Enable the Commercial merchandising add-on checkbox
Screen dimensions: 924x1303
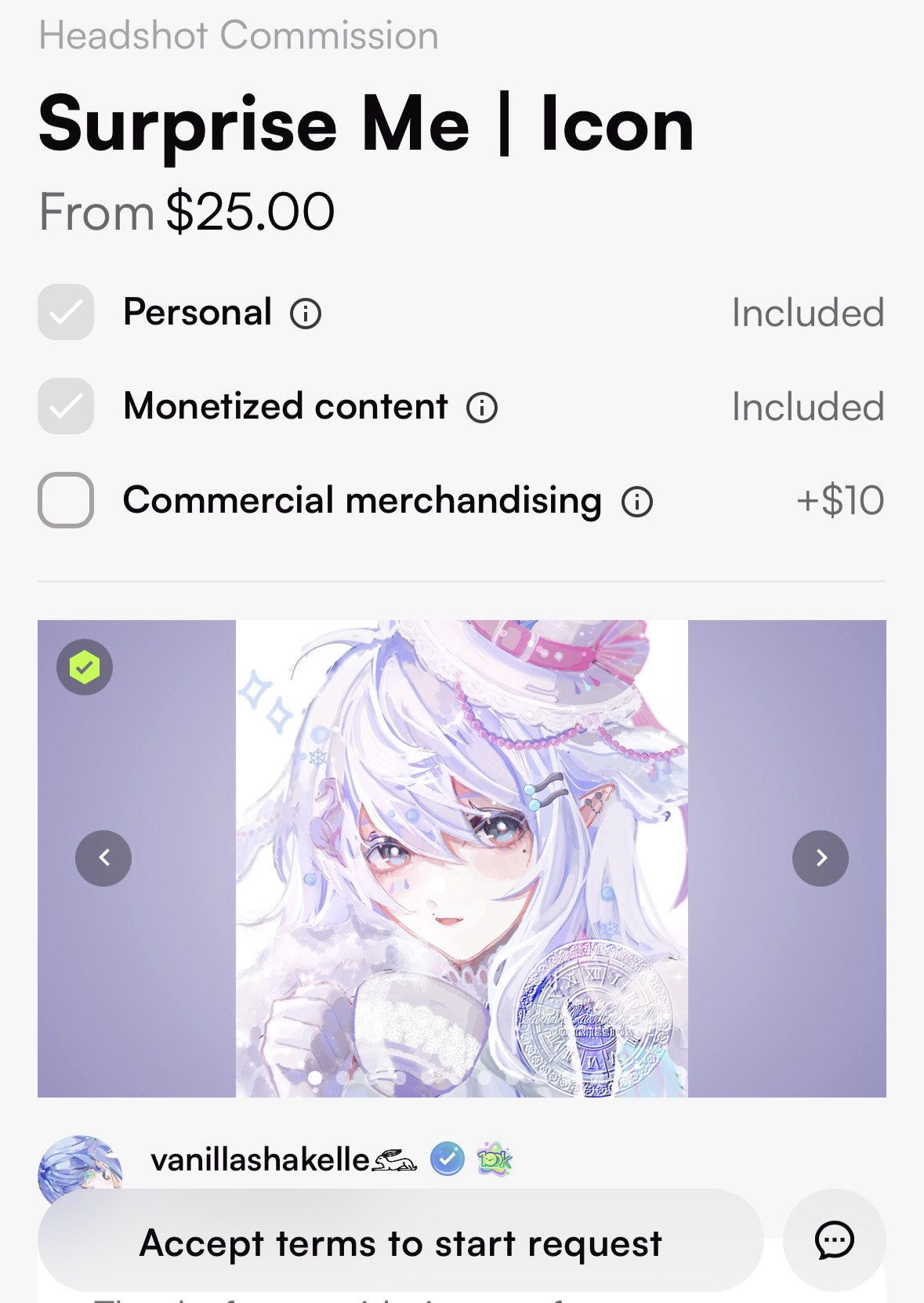click(x=66, y=500)
